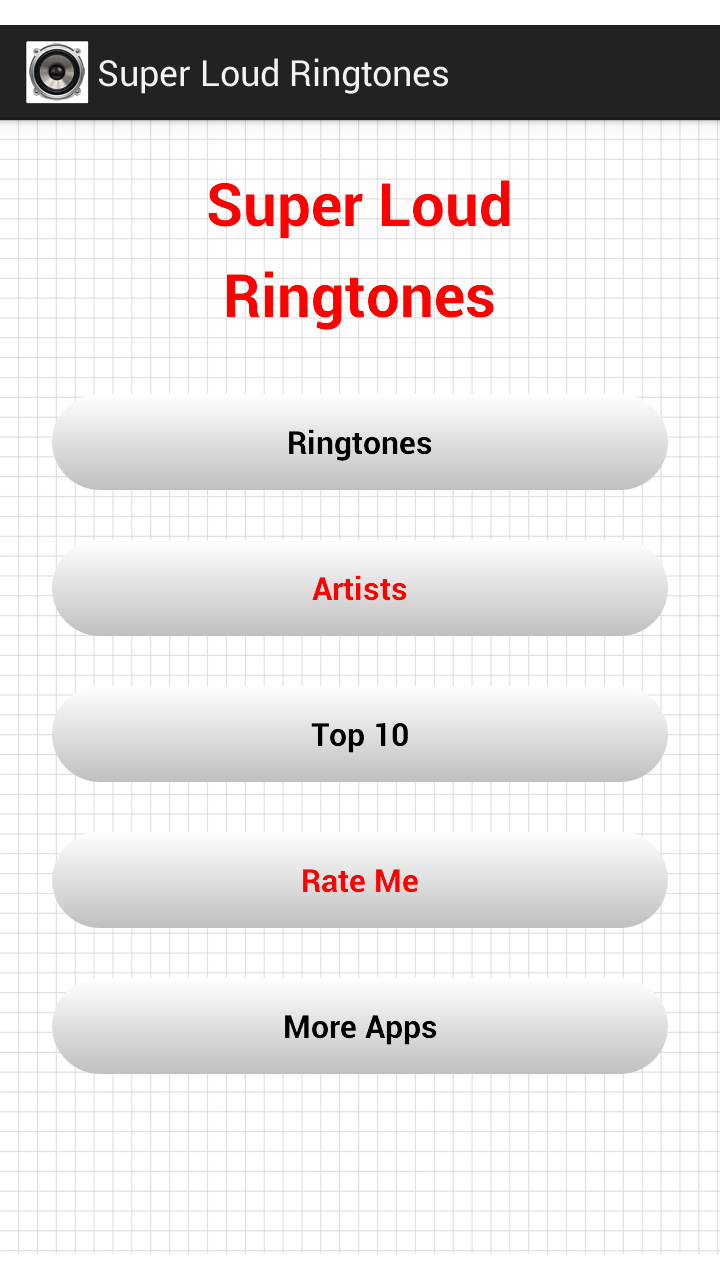Screen dimensions: 720x1280
Task: Tap the black action bar at the top
Action: click(x=400, y=72)
